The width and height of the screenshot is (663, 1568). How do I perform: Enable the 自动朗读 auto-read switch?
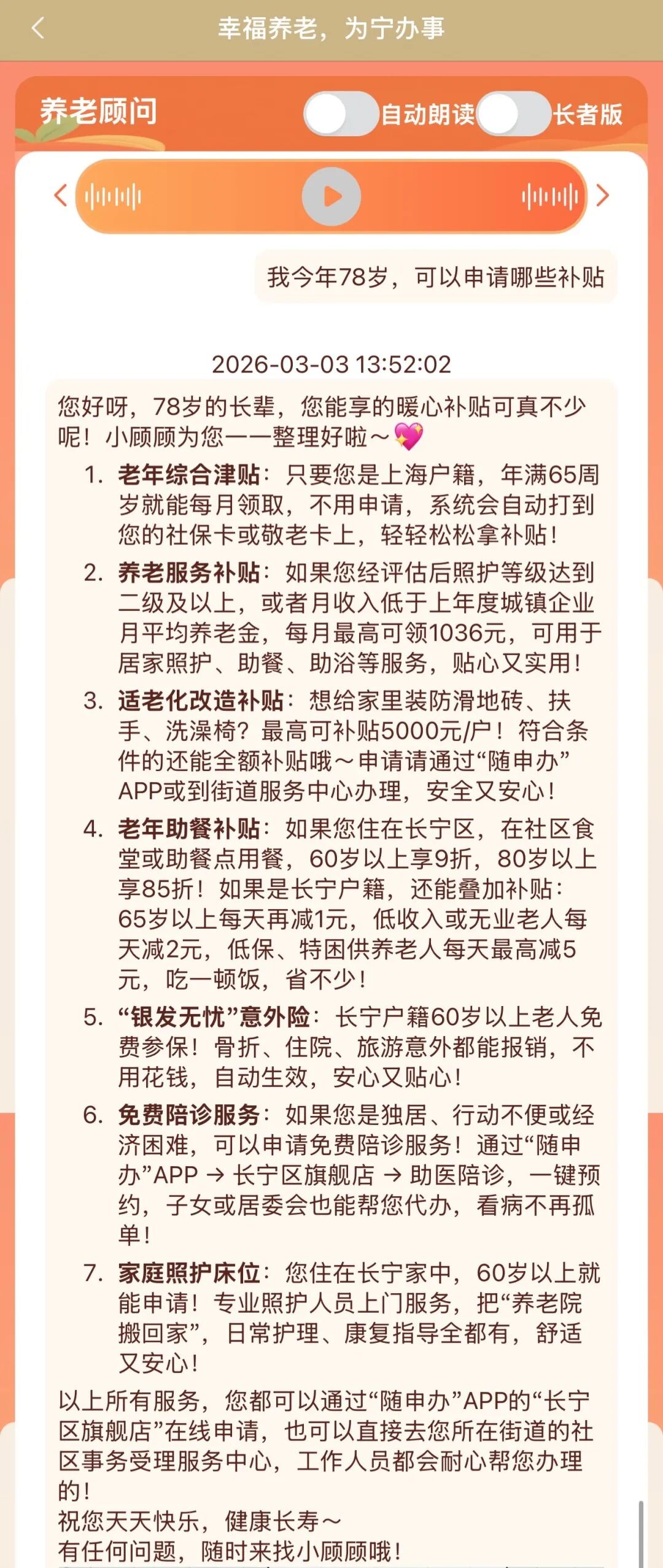[x=341, y=114]
